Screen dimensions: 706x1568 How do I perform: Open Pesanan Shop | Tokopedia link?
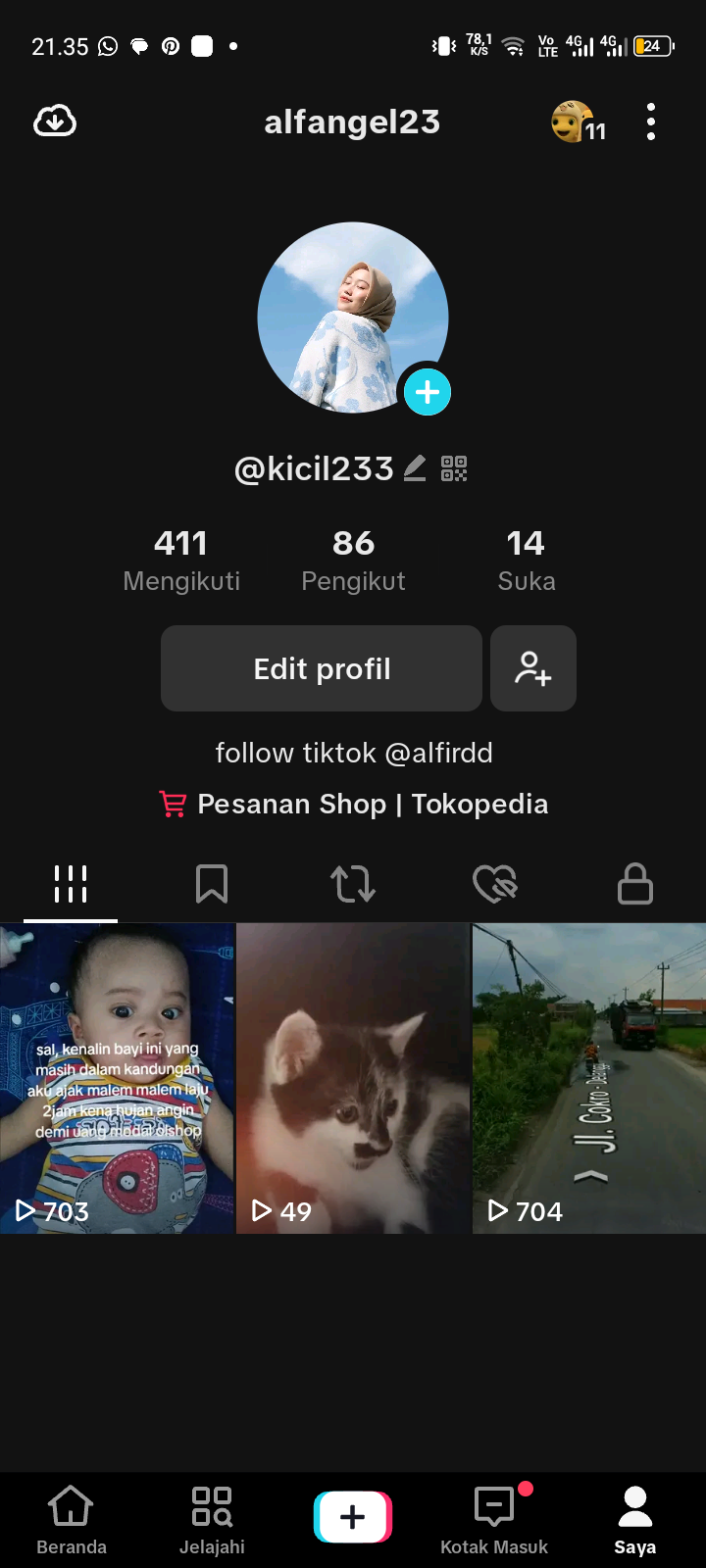[x=355, y=804]
